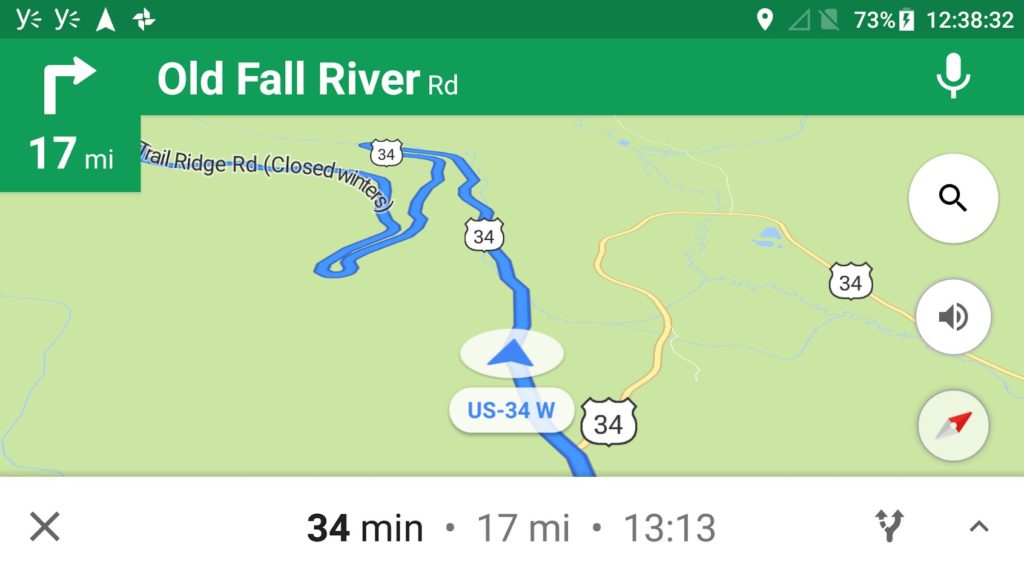
Task: Tap the compass to reorient map
Action: 953,425
